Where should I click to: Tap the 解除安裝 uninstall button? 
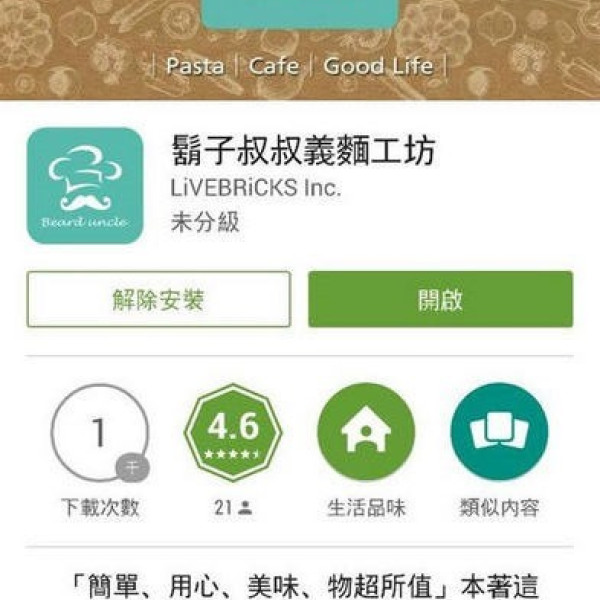pyautogui.click(x=159, y=299)
